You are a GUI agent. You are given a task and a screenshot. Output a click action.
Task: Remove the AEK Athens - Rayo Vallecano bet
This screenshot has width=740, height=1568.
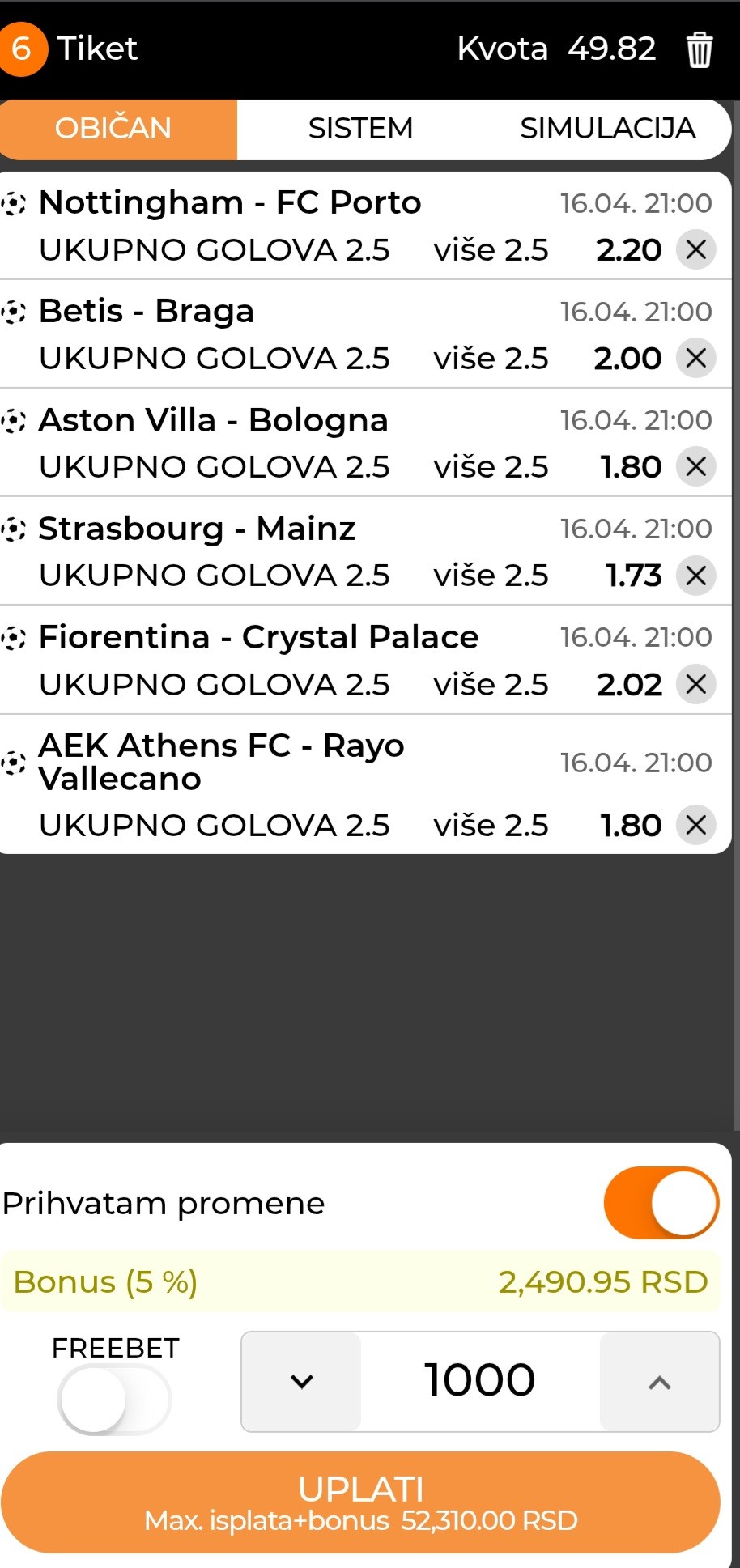[695, 826]
